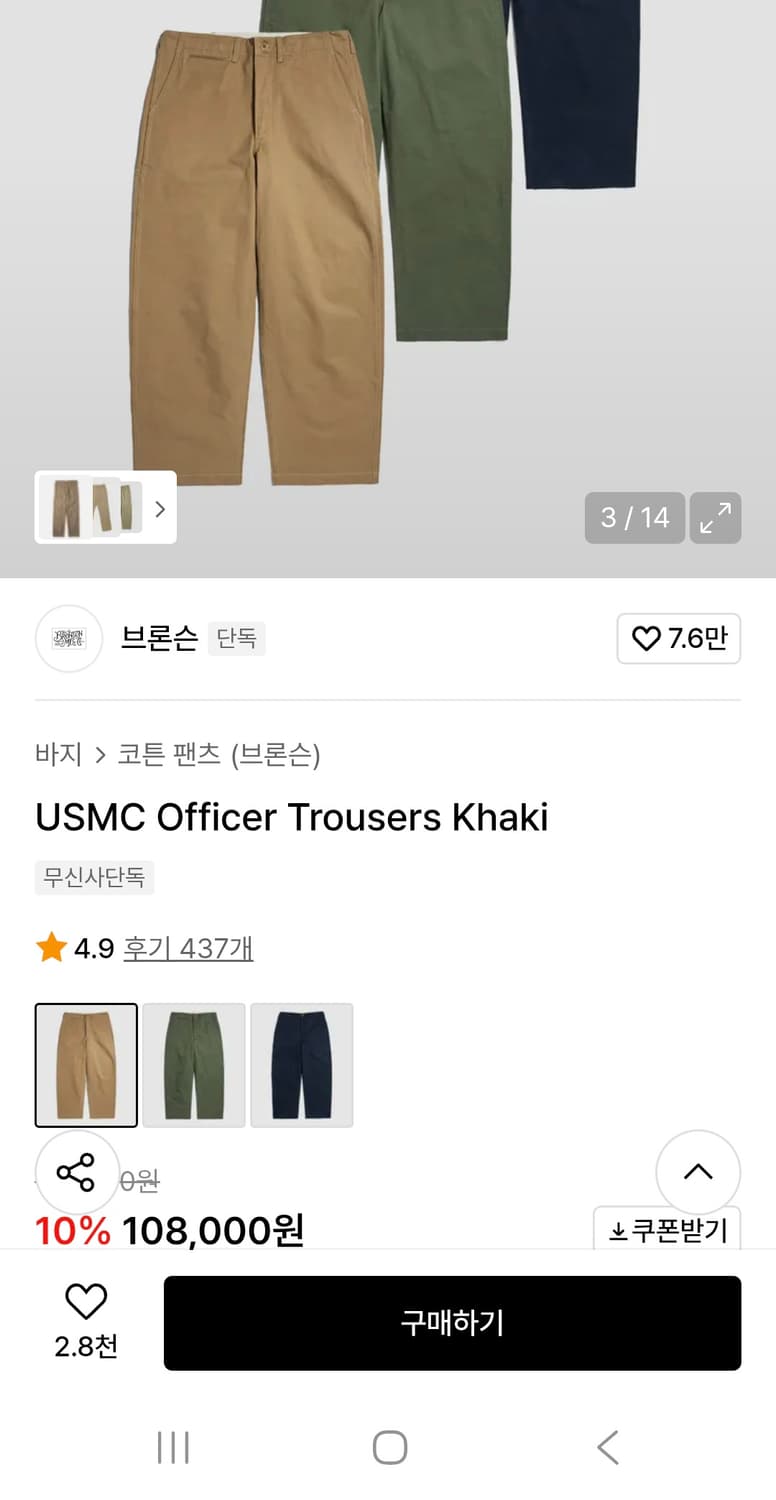This screenshot has width=776, height=1500.
Task: Select the navy trousers color swatch
Action: pyautogui.click(x=301, y=1063)
